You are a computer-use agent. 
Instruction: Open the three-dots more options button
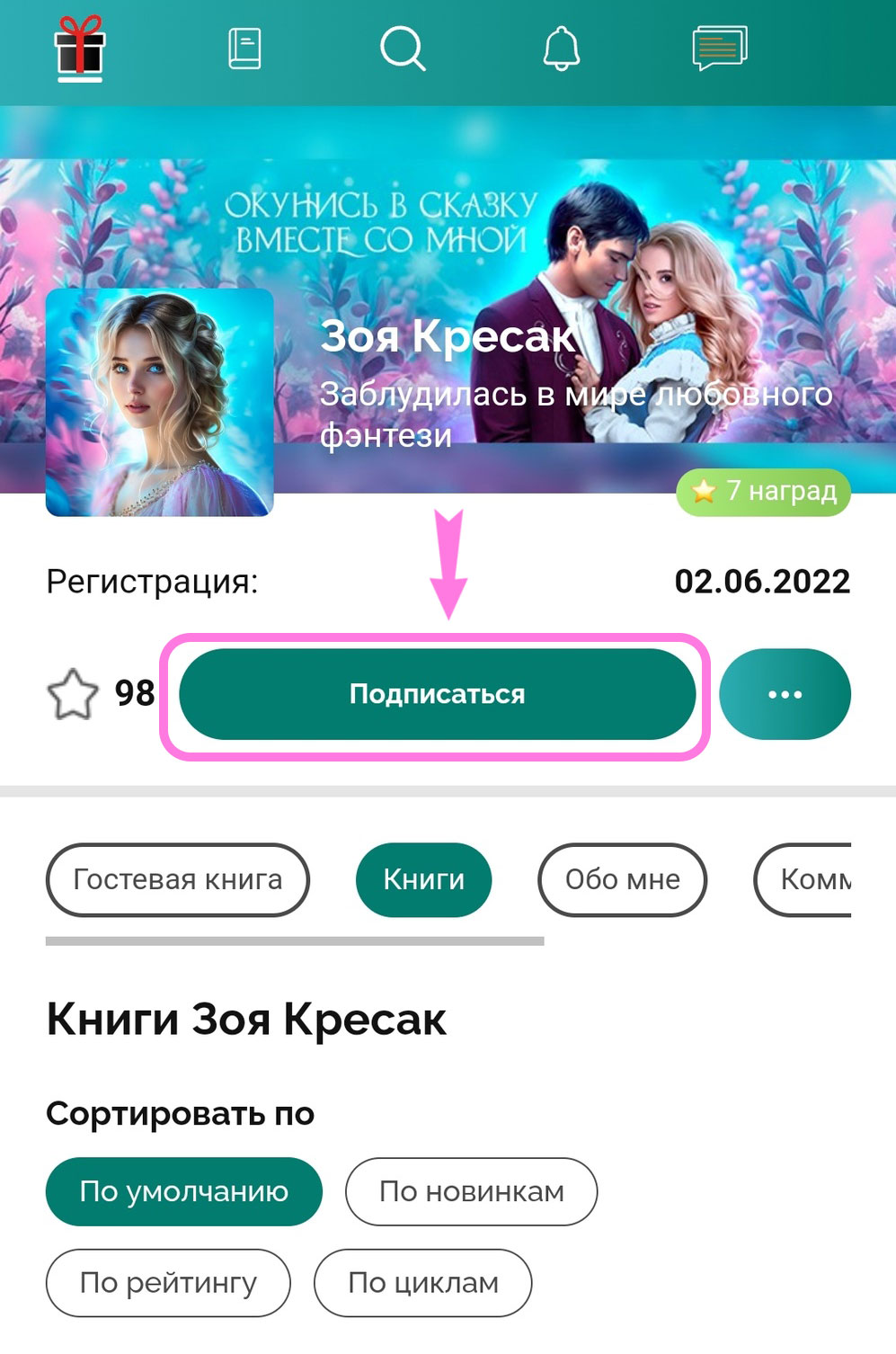point(785,694)
